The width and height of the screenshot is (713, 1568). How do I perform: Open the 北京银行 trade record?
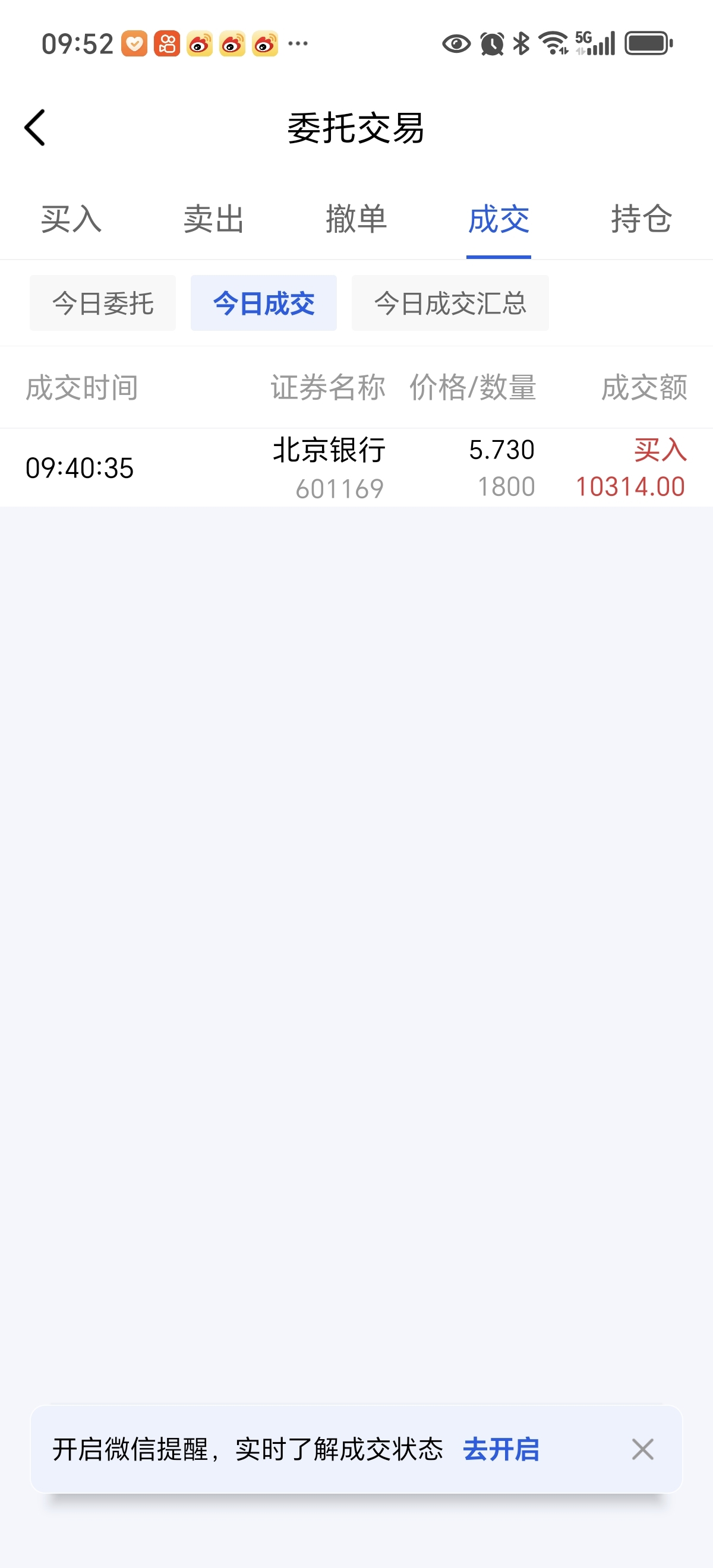coord(356,467)
